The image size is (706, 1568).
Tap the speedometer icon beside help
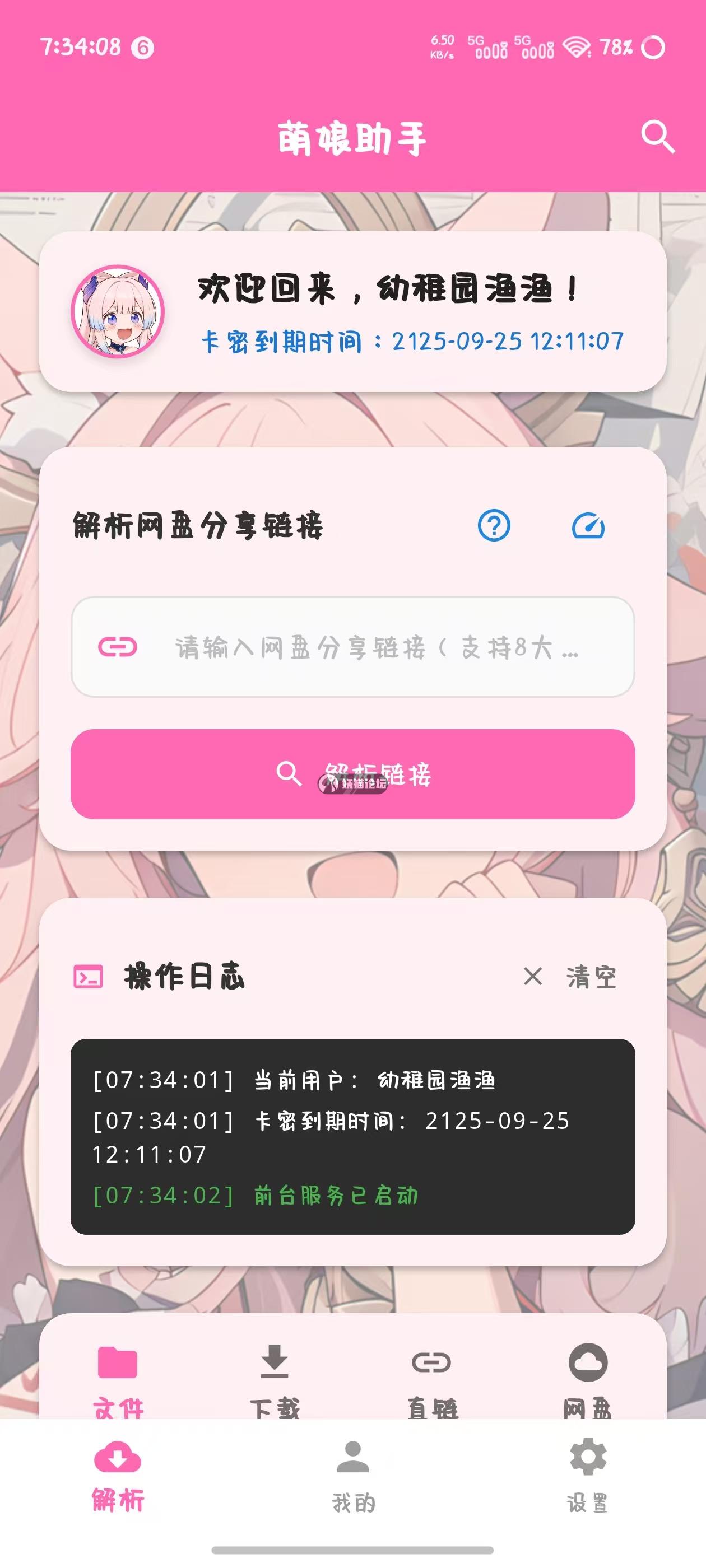click(x=588, y=526)
